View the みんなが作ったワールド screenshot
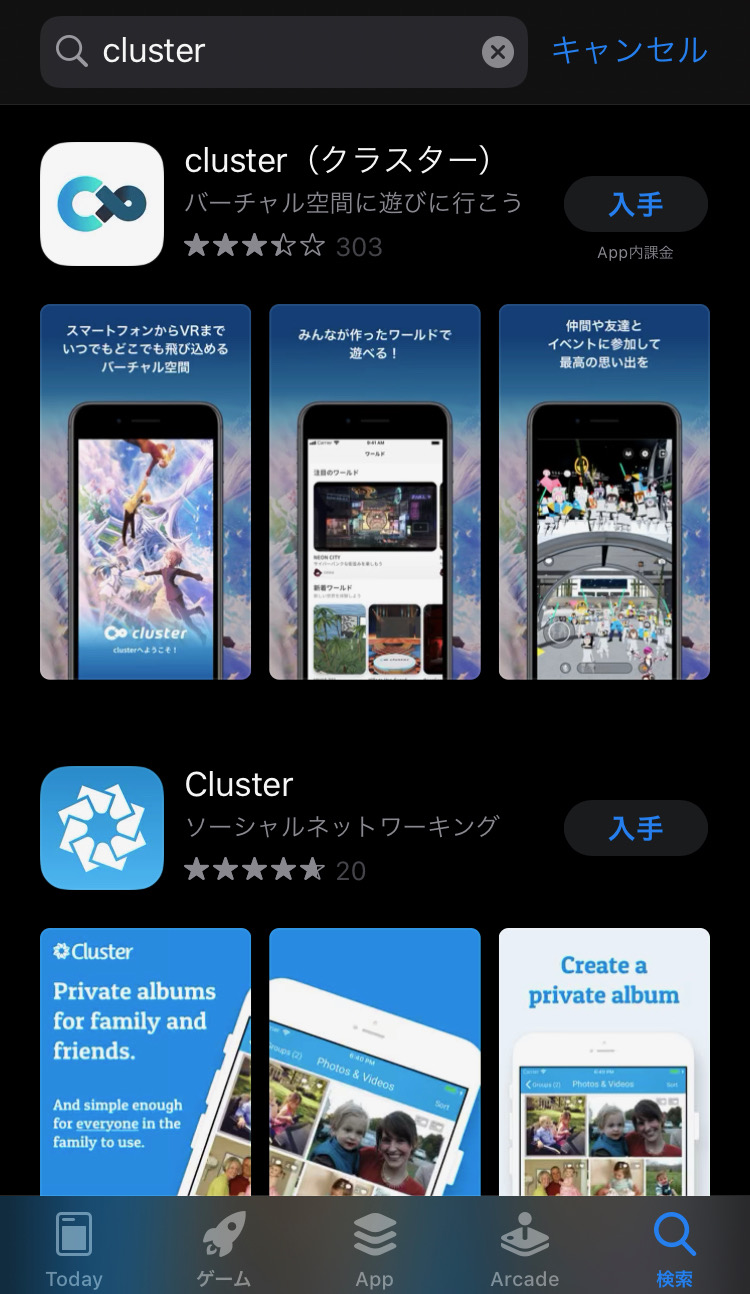The height and width of the screenshot is (1294, 750). pyautogui.click(x=375, y=492)
